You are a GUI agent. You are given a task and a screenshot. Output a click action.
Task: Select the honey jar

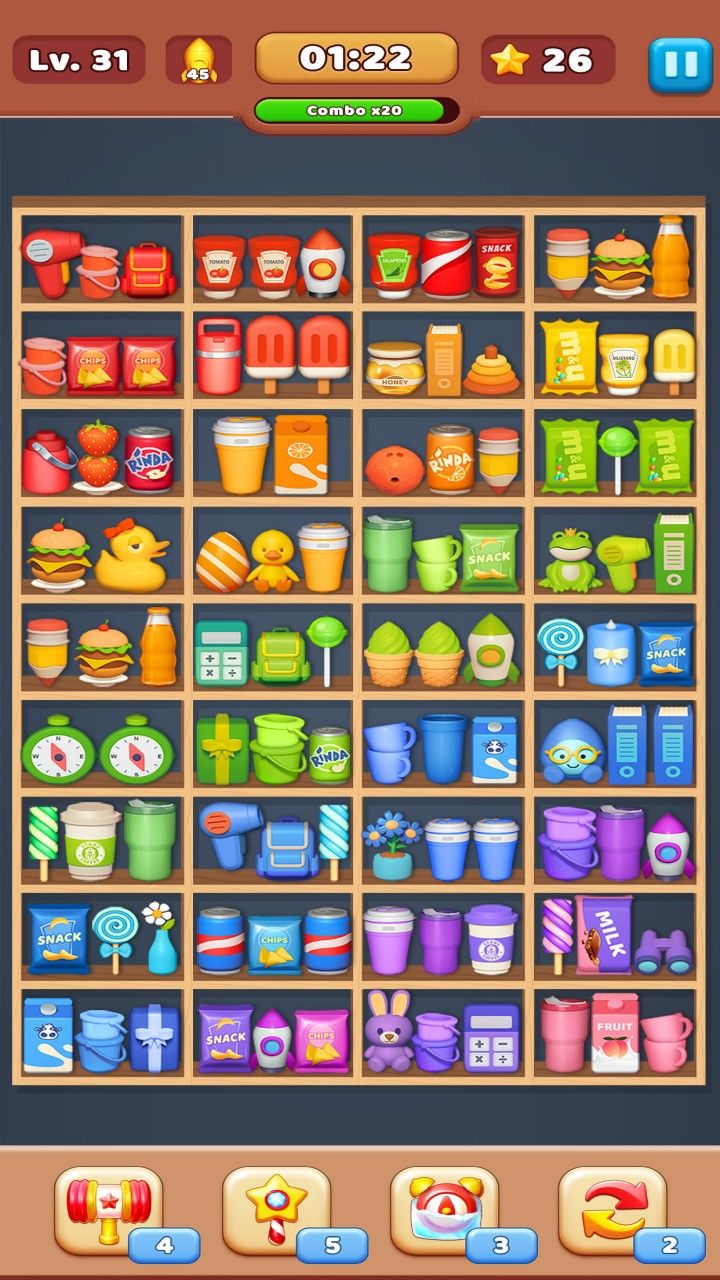pyautogui.click(x=393, y=366)
